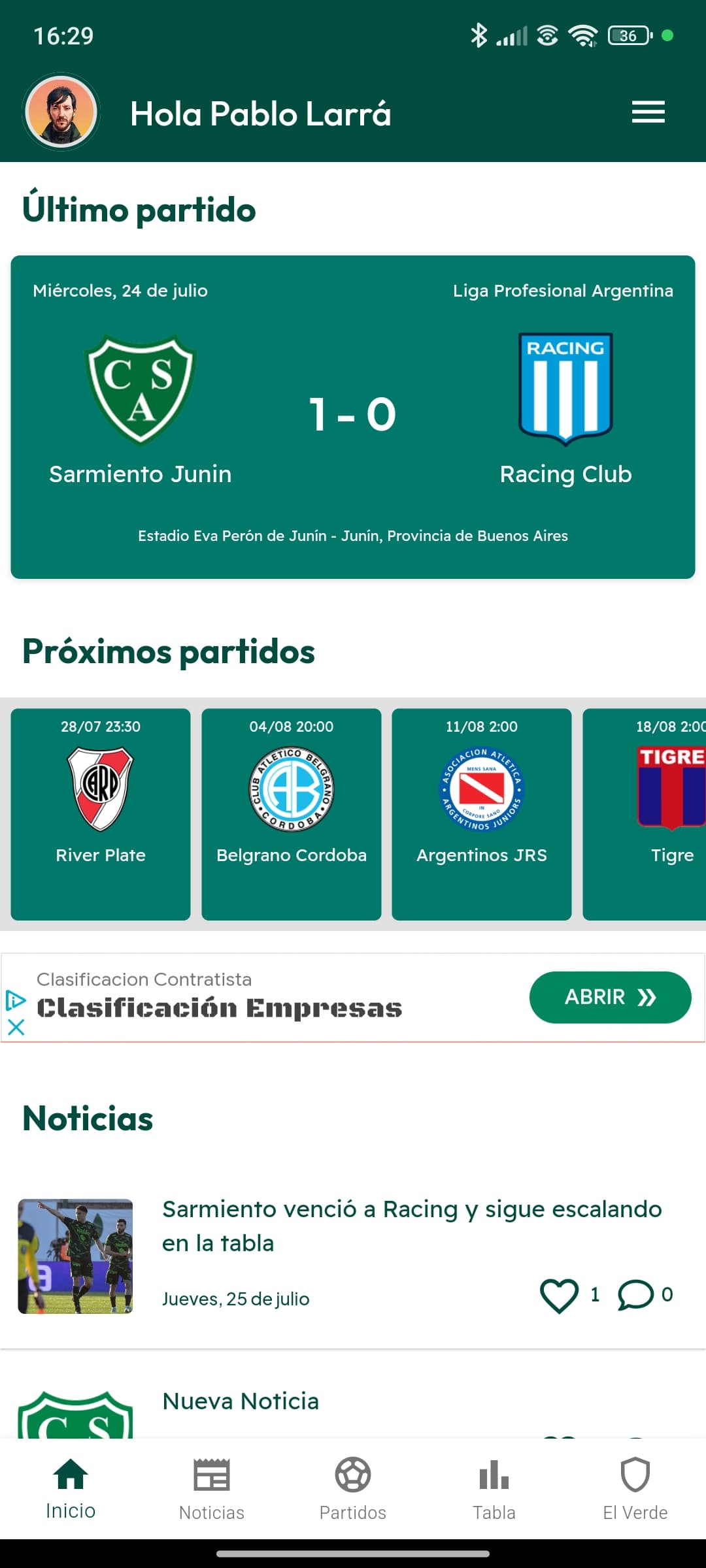706x1568 pixels.
Task: Open the Nueva Noticia article
Action: [241, 1401]
